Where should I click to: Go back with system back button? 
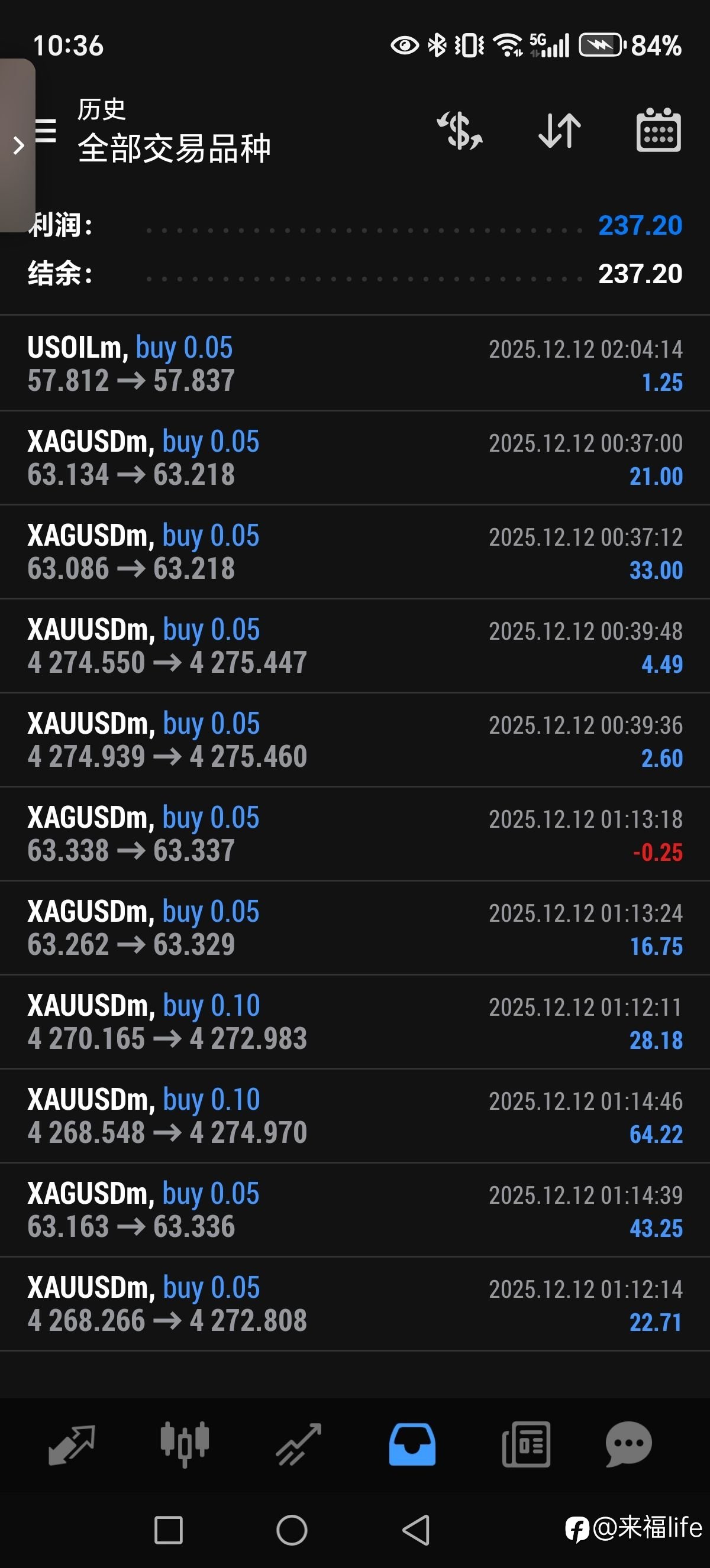pyautogui.click(x=417, y=1530)
